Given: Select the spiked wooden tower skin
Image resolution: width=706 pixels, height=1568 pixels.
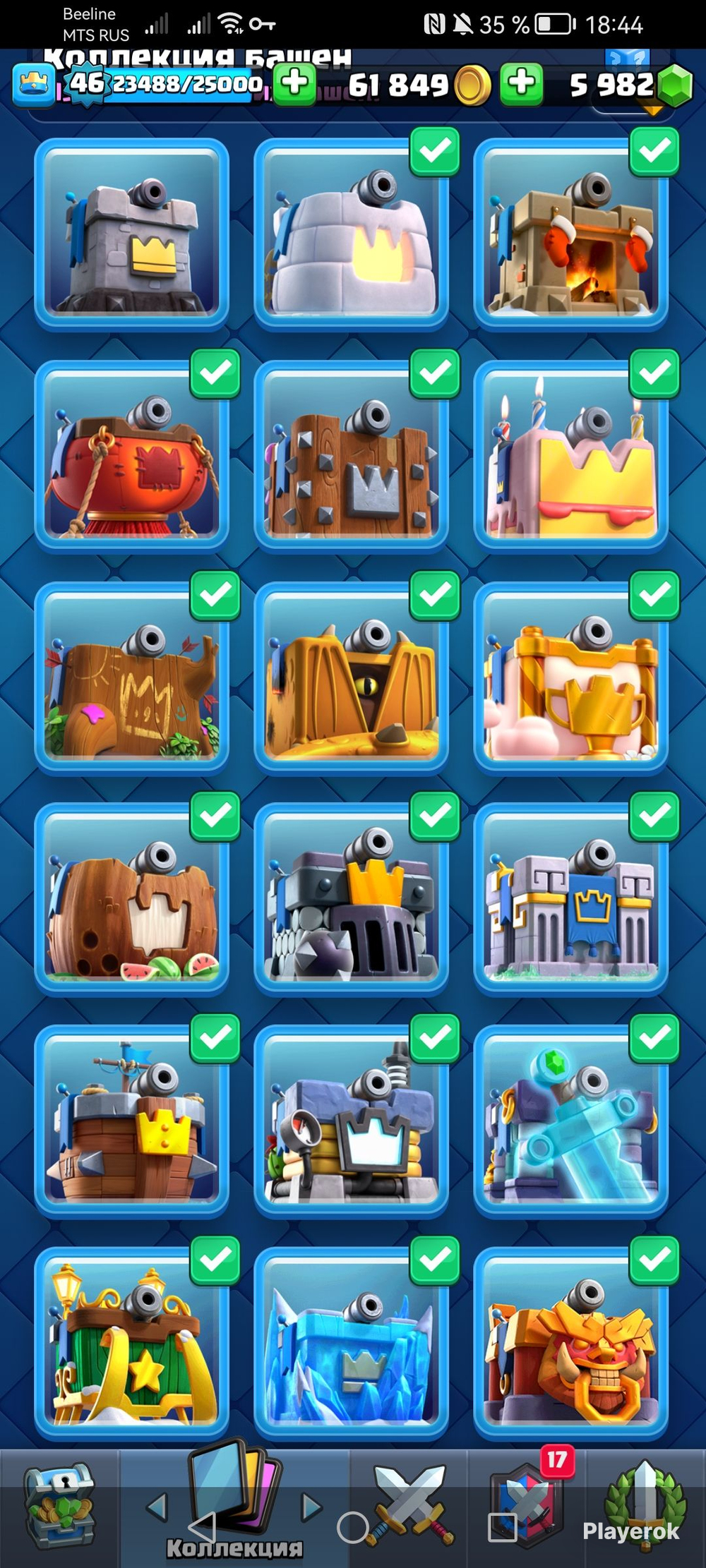Looking at the screenshot, I should point(351,456).
